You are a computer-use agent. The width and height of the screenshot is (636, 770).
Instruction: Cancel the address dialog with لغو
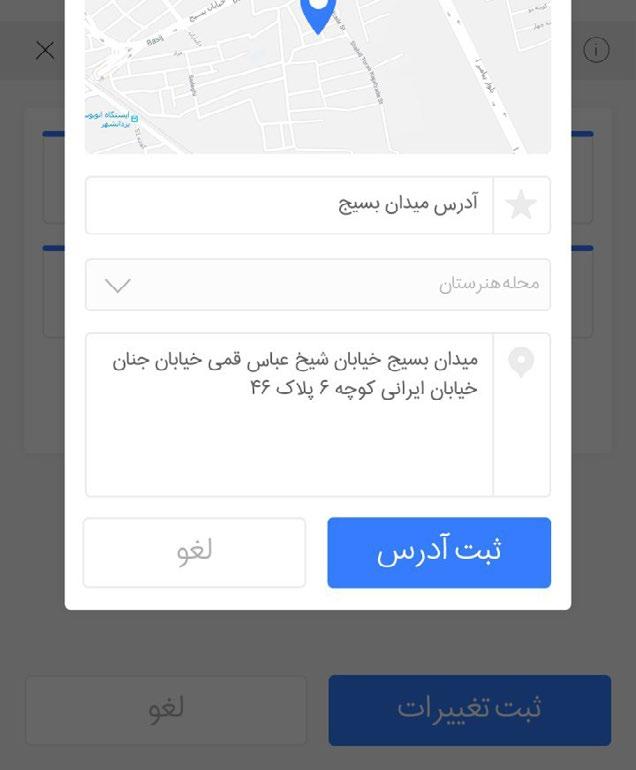pyautogui.click(x=194, y=552)
